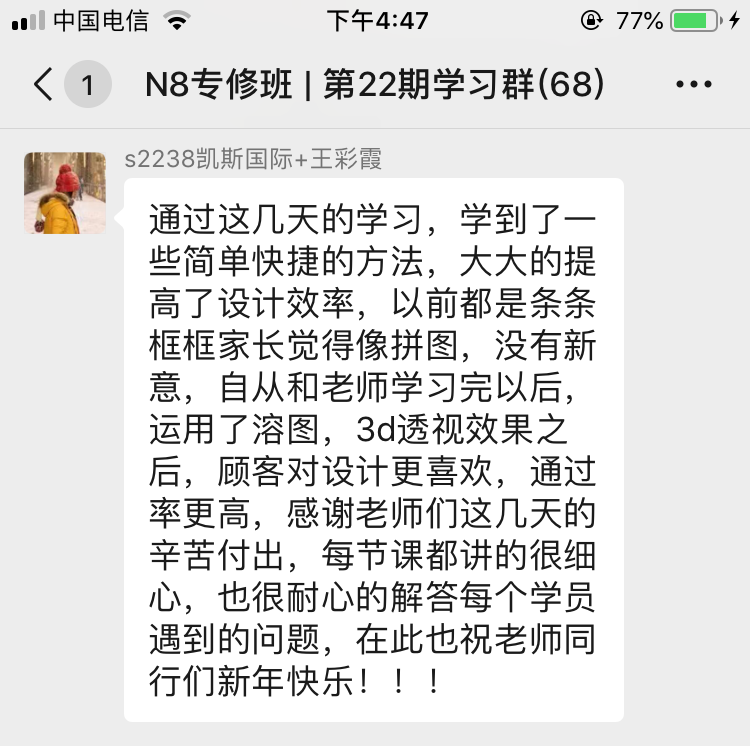This screenshot has width=750, height=746.
Task: Go back to the chat list
Action: point(44,85)
